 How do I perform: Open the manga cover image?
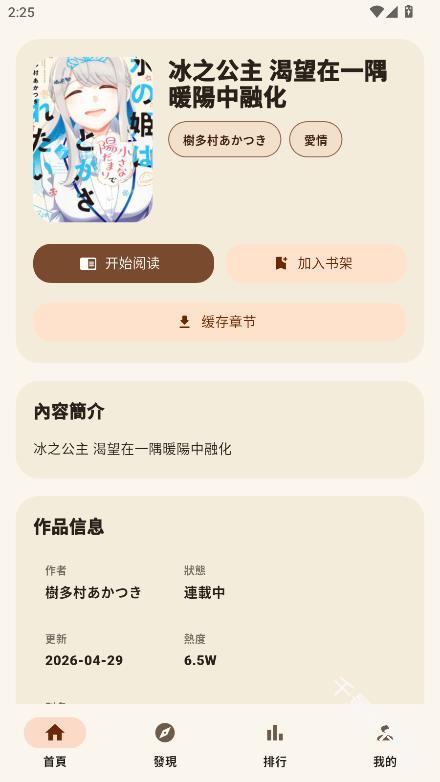point(93,139)
